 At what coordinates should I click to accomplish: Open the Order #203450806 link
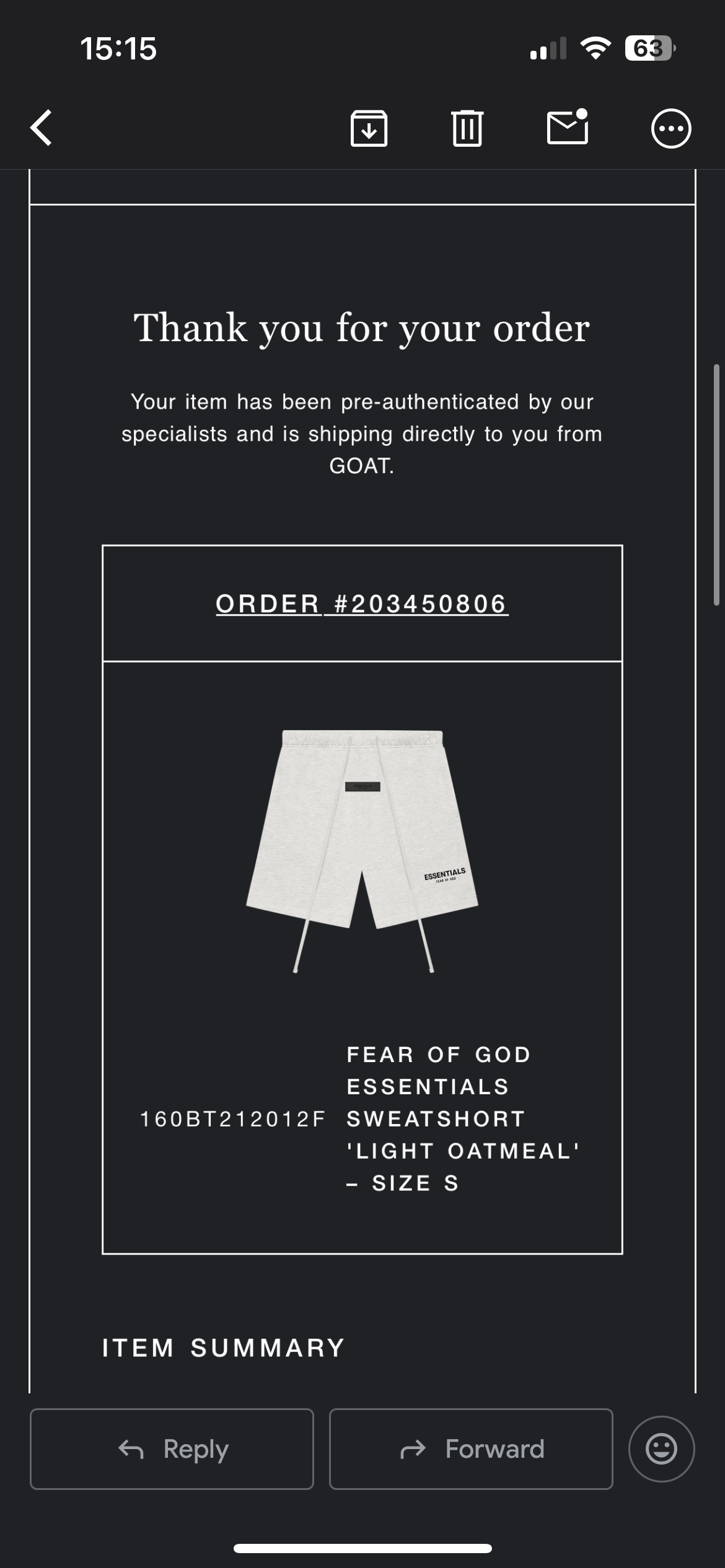pos(362,604)
